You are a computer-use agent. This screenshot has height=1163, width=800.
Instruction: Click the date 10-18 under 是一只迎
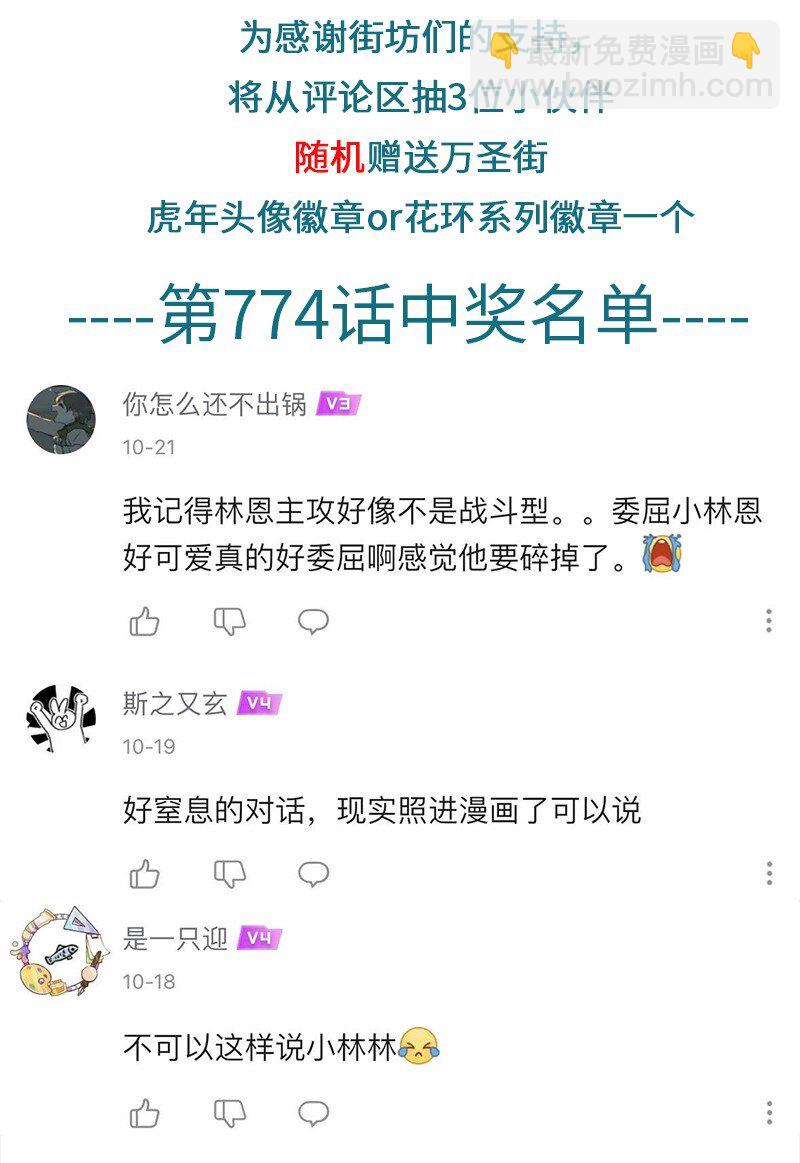pyautogui.click(x=150, y=982)
